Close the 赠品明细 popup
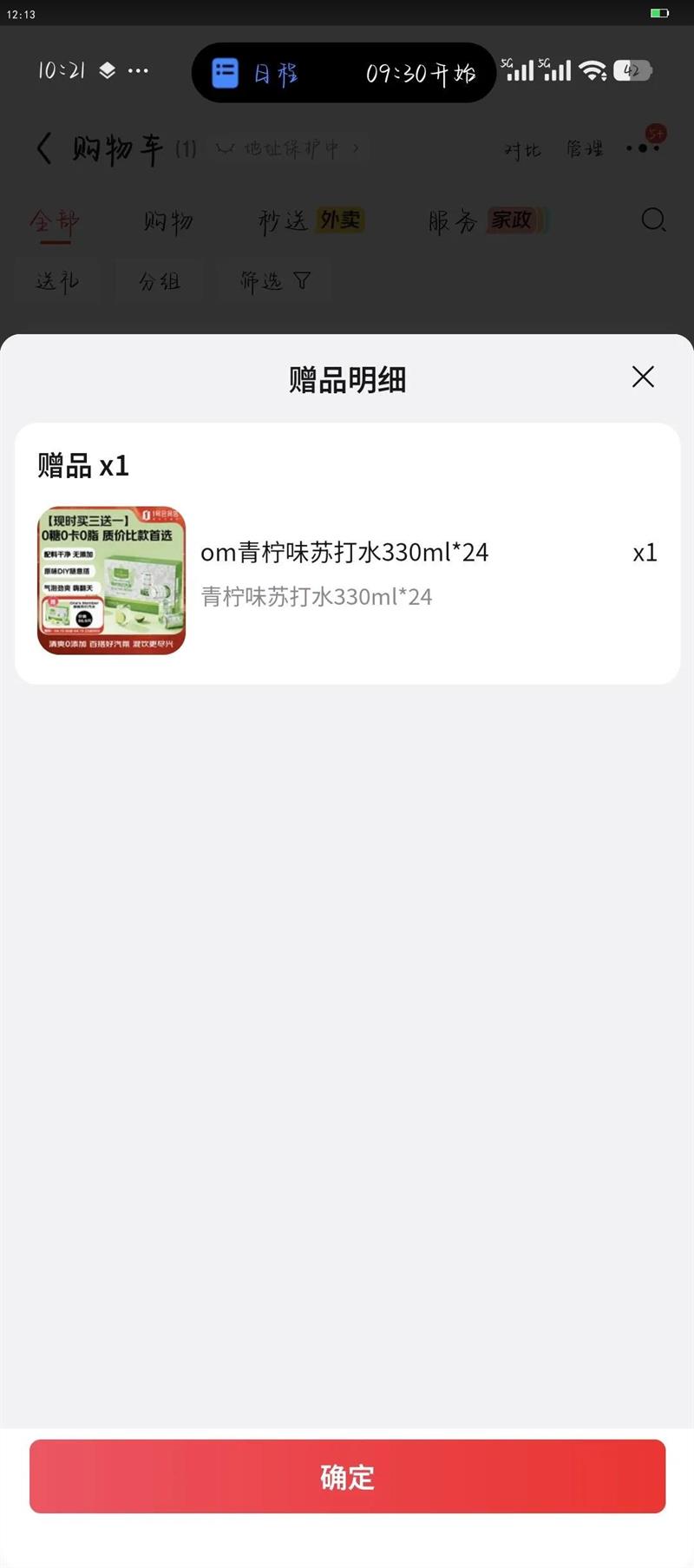Screen dimensions: 694x1568 point(643,377)
